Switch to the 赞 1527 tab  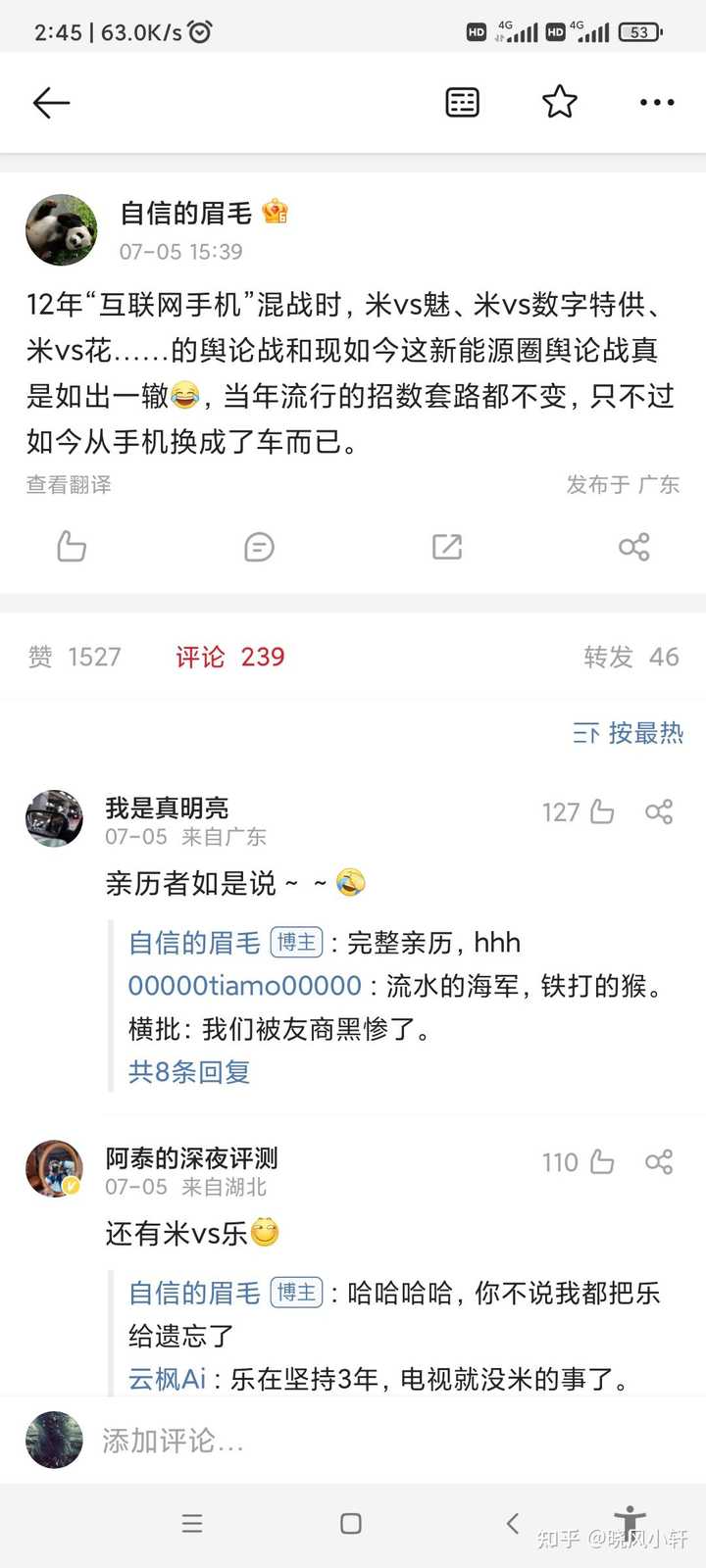(x=75, y=657)
